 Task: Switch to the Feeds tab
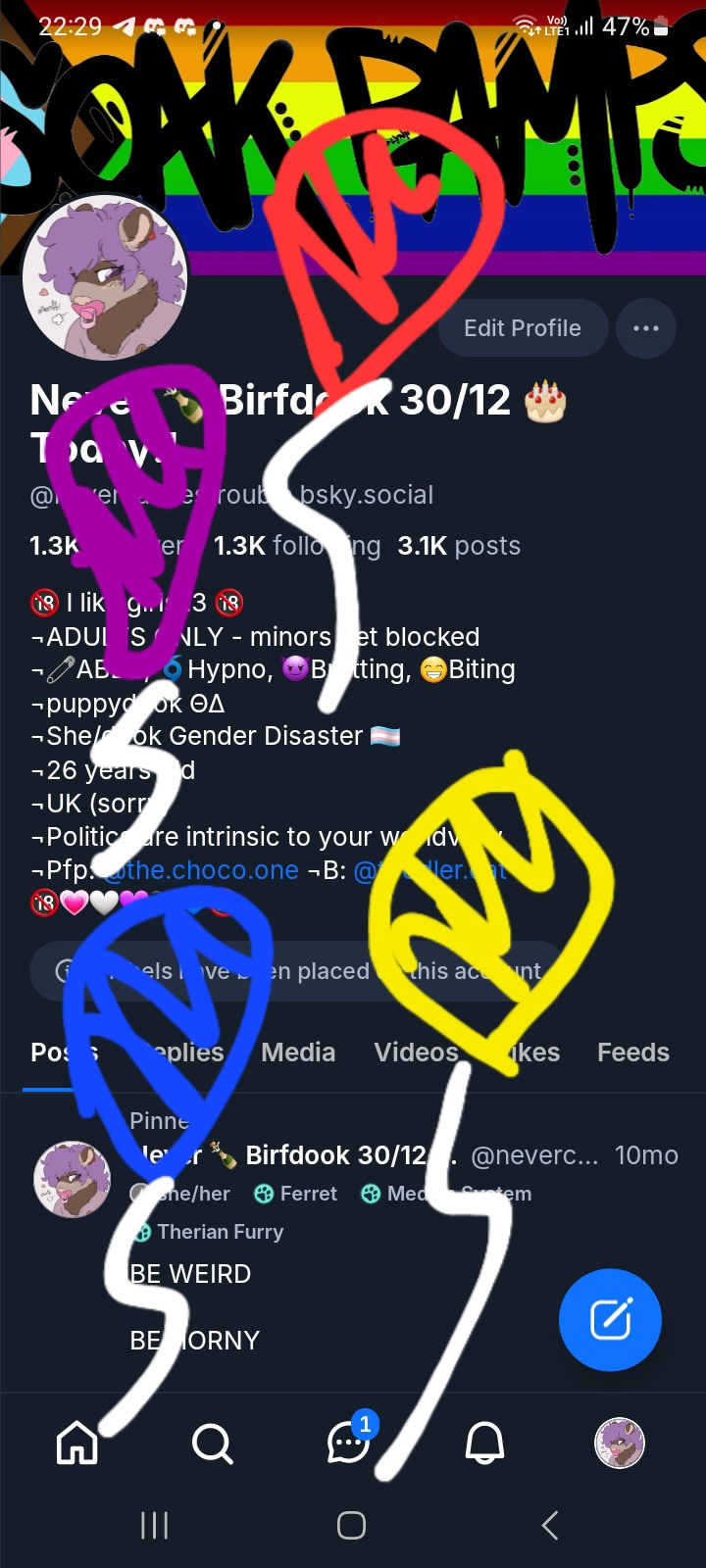(x=632, y=1053)
